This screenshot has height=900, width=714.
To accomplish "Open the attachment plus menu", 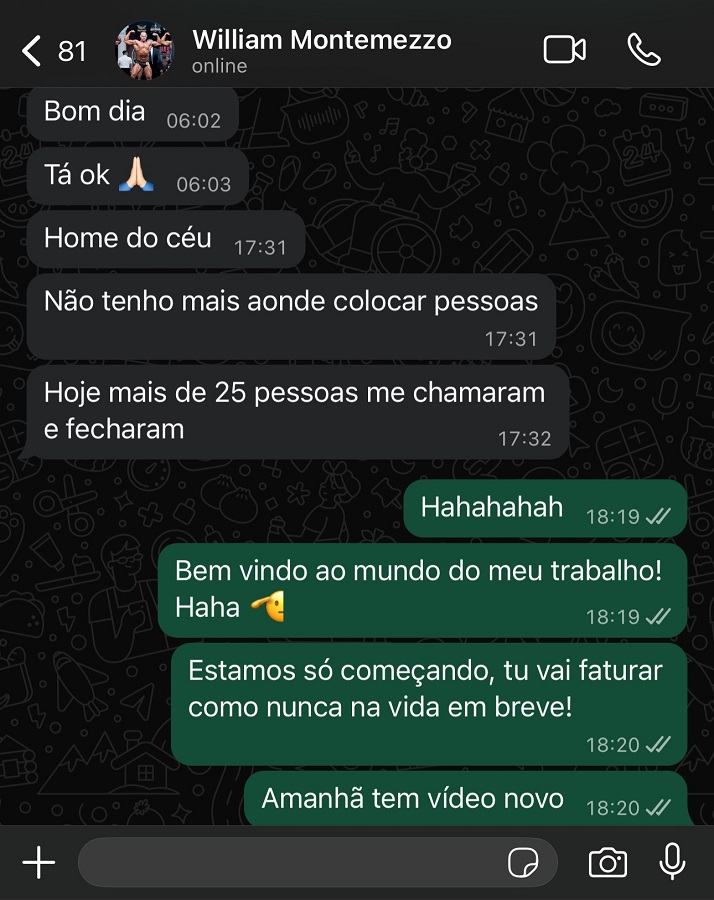I will click(x=38, y=862).
